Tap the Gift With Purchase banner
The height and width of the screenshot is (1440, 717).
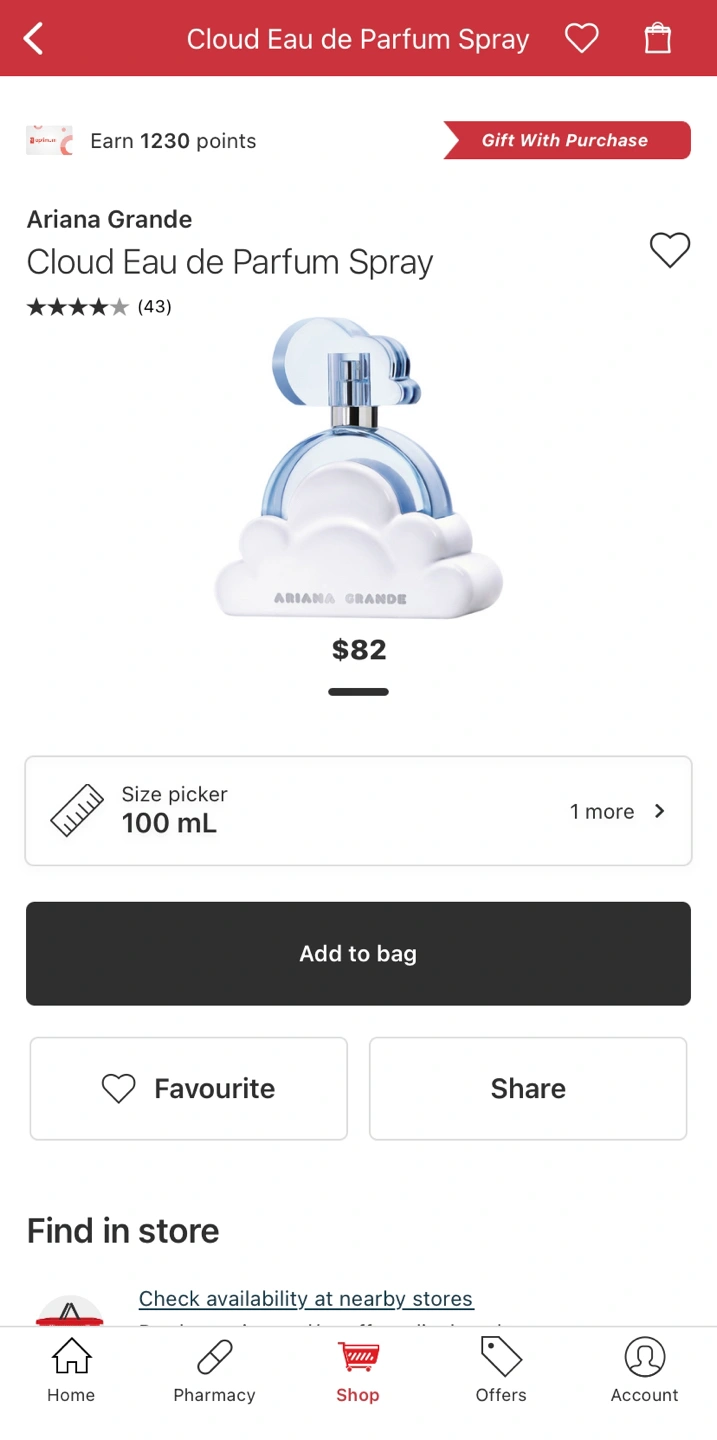(567, 140)
